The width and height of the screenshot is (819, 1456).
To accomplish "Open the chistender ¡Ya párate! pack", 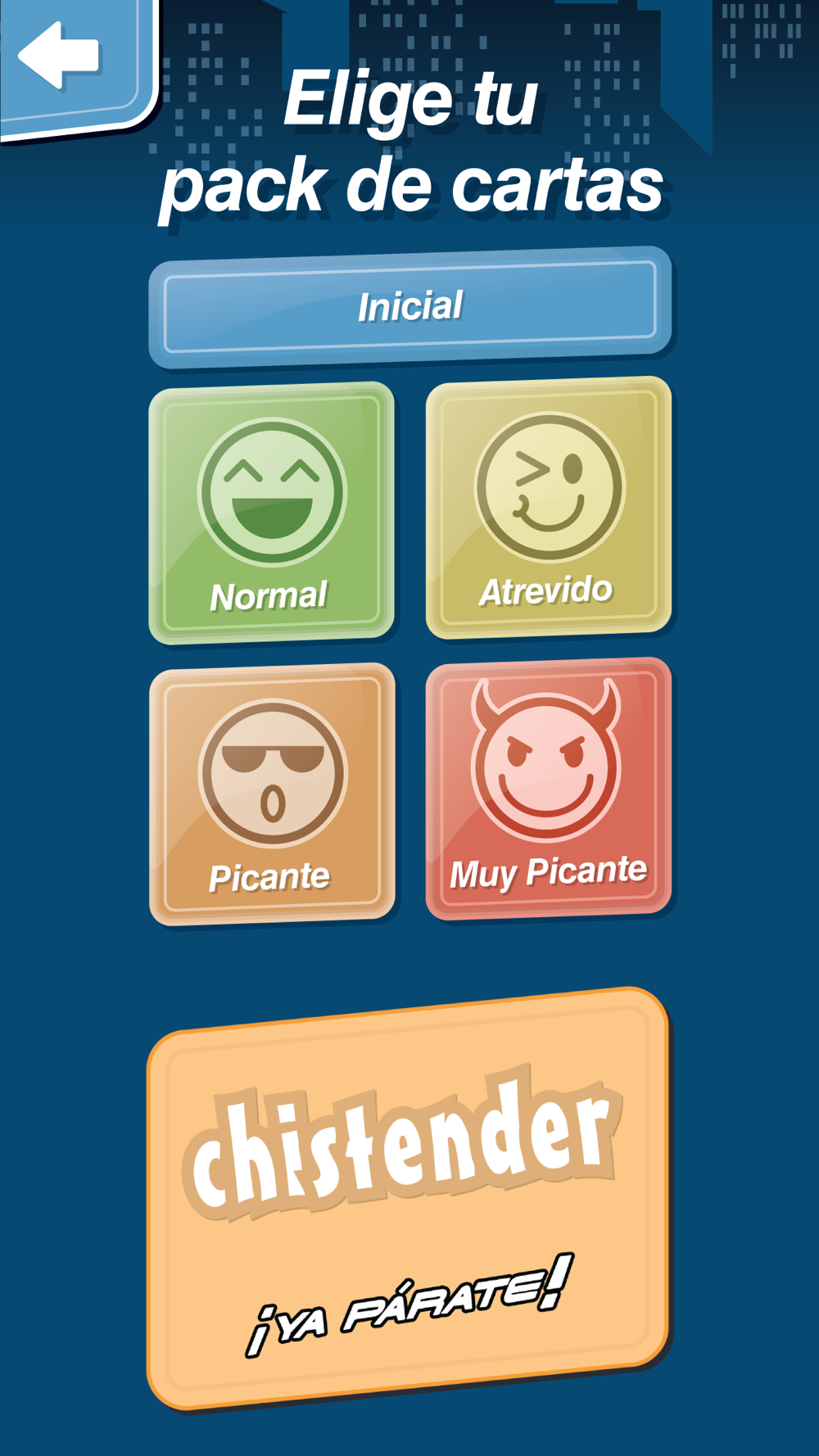I will pos(408,1200).
